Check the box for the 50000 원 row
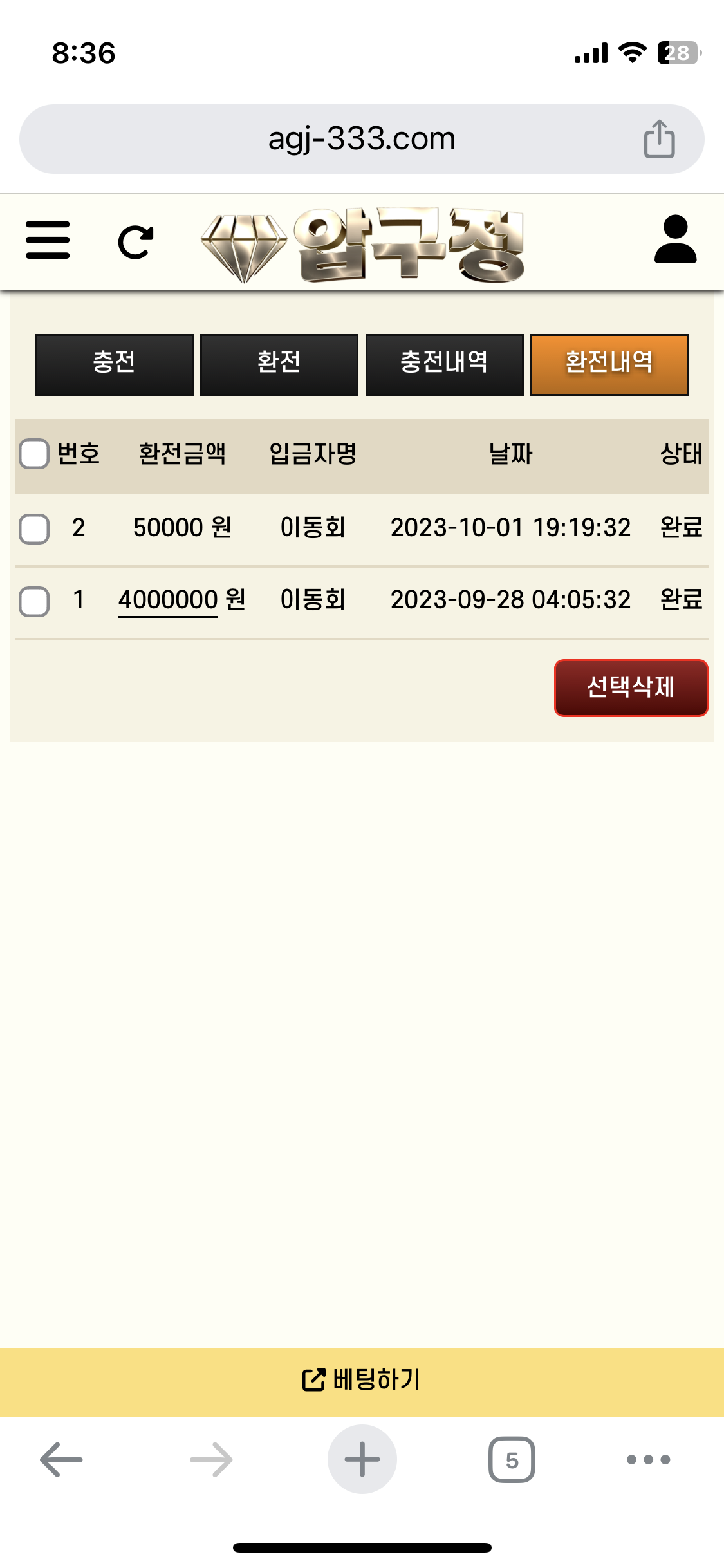 34,529
